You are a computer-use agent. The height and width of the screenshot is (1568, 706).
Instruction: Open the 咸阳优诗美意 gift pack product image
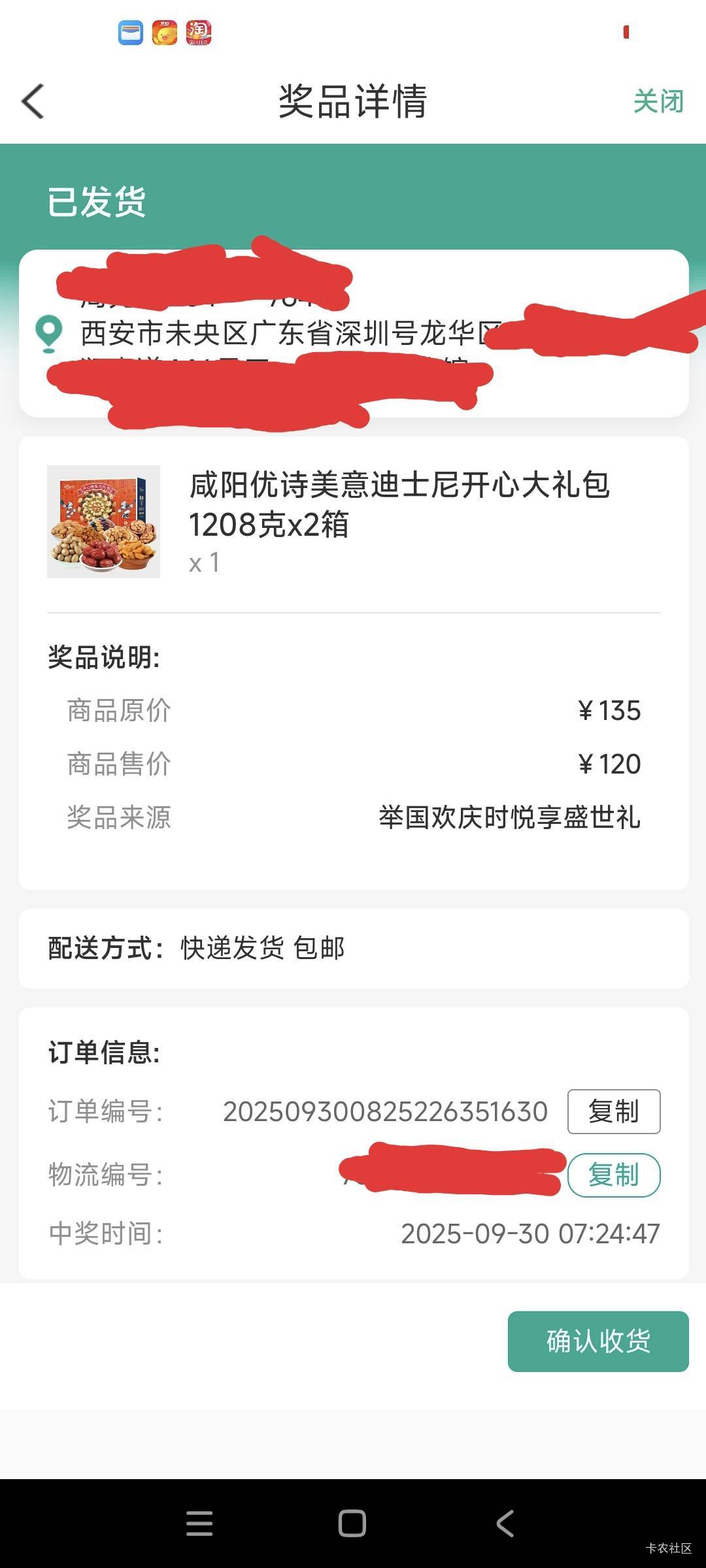coord(103,521)
